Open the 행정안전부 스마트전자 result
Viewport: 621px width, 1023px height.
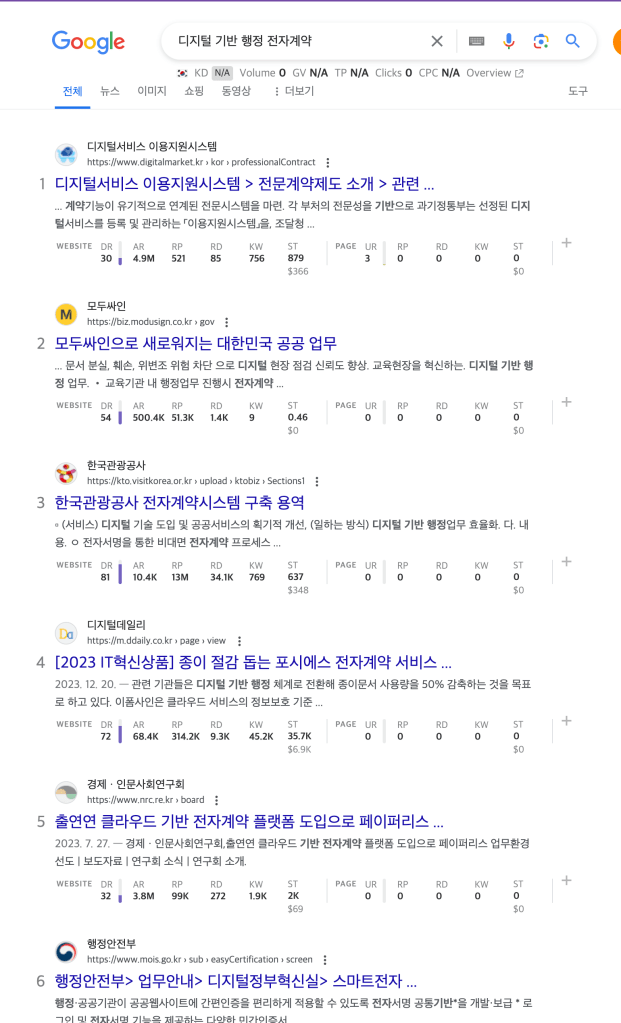click(x=236, y=981)
